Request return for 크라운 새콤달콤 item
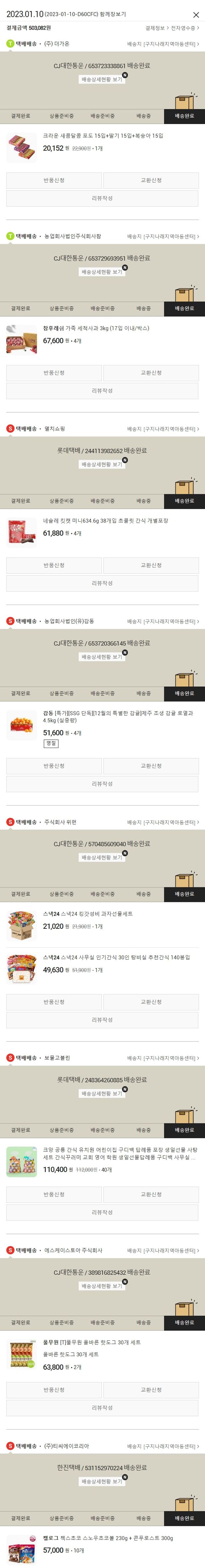205x1568 pixels. (54, 180)
